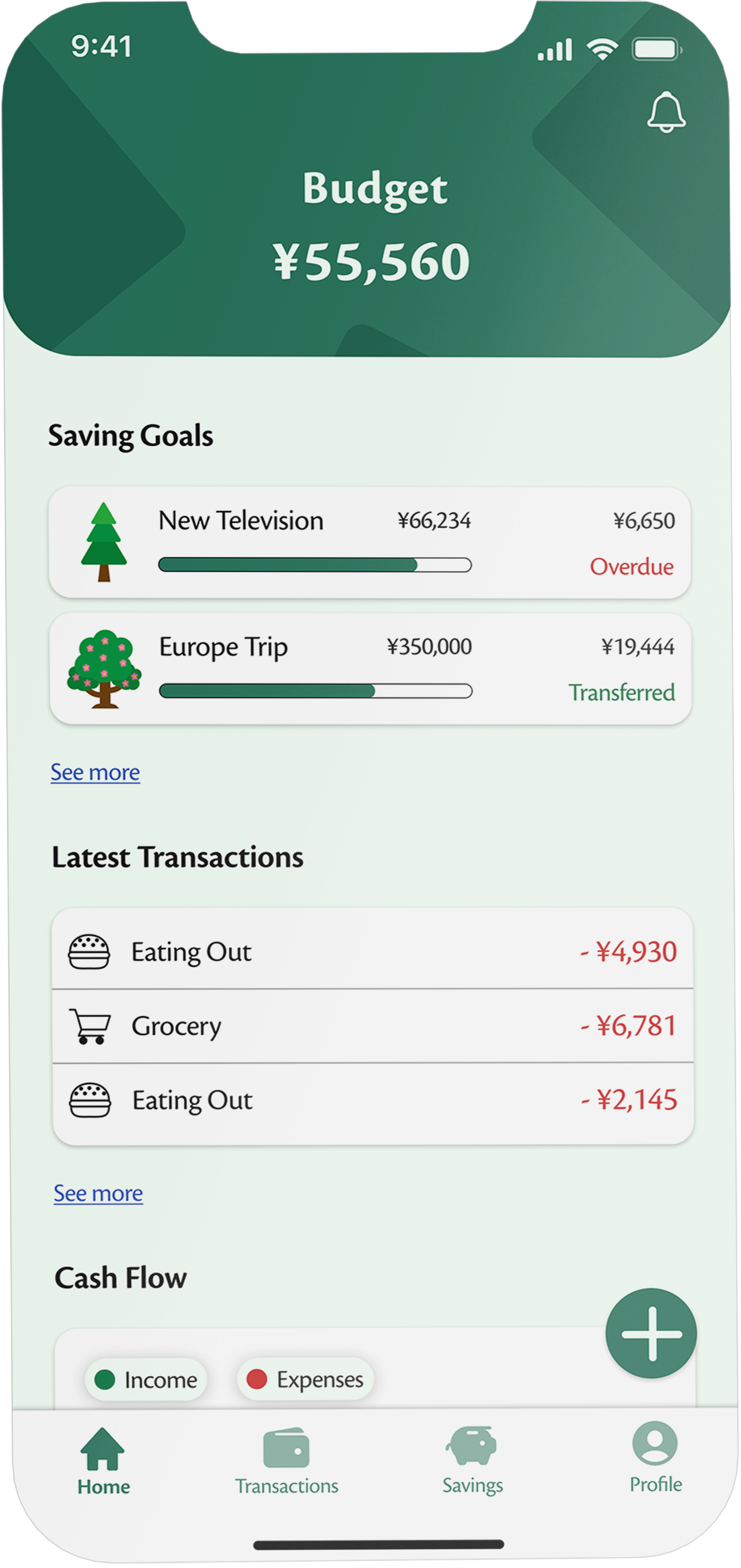741x1568 pixels.
Task: Open the ¥2,145 Eating Out transaction
Action: click(373, 1101)
